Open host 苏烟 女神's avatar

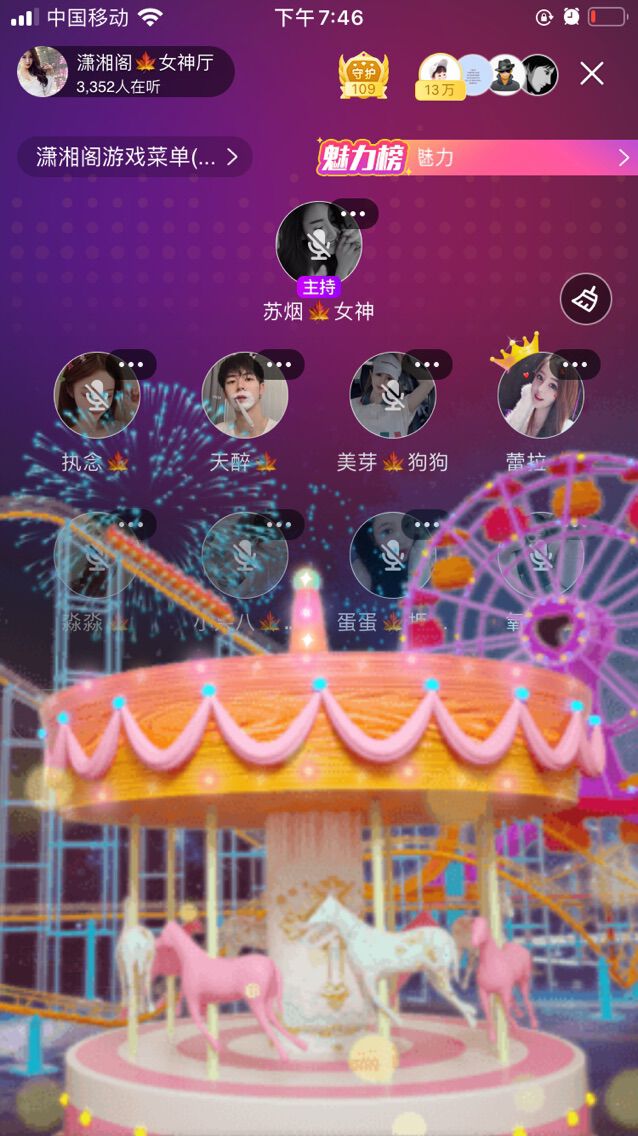coord(318,244)
